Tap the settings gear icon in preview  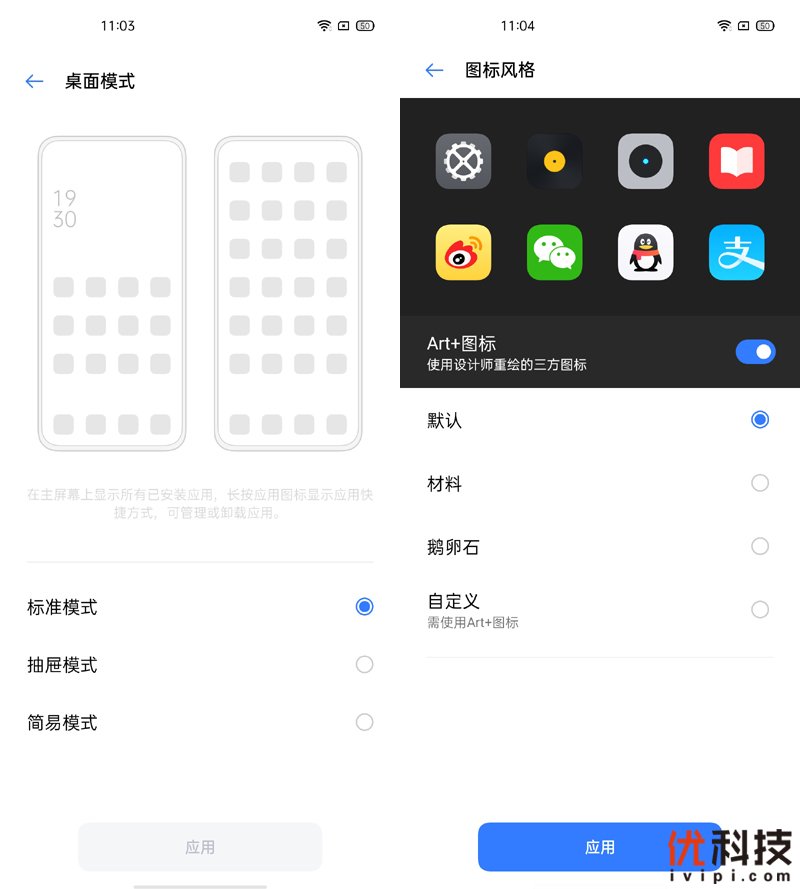tap(461, 161)
